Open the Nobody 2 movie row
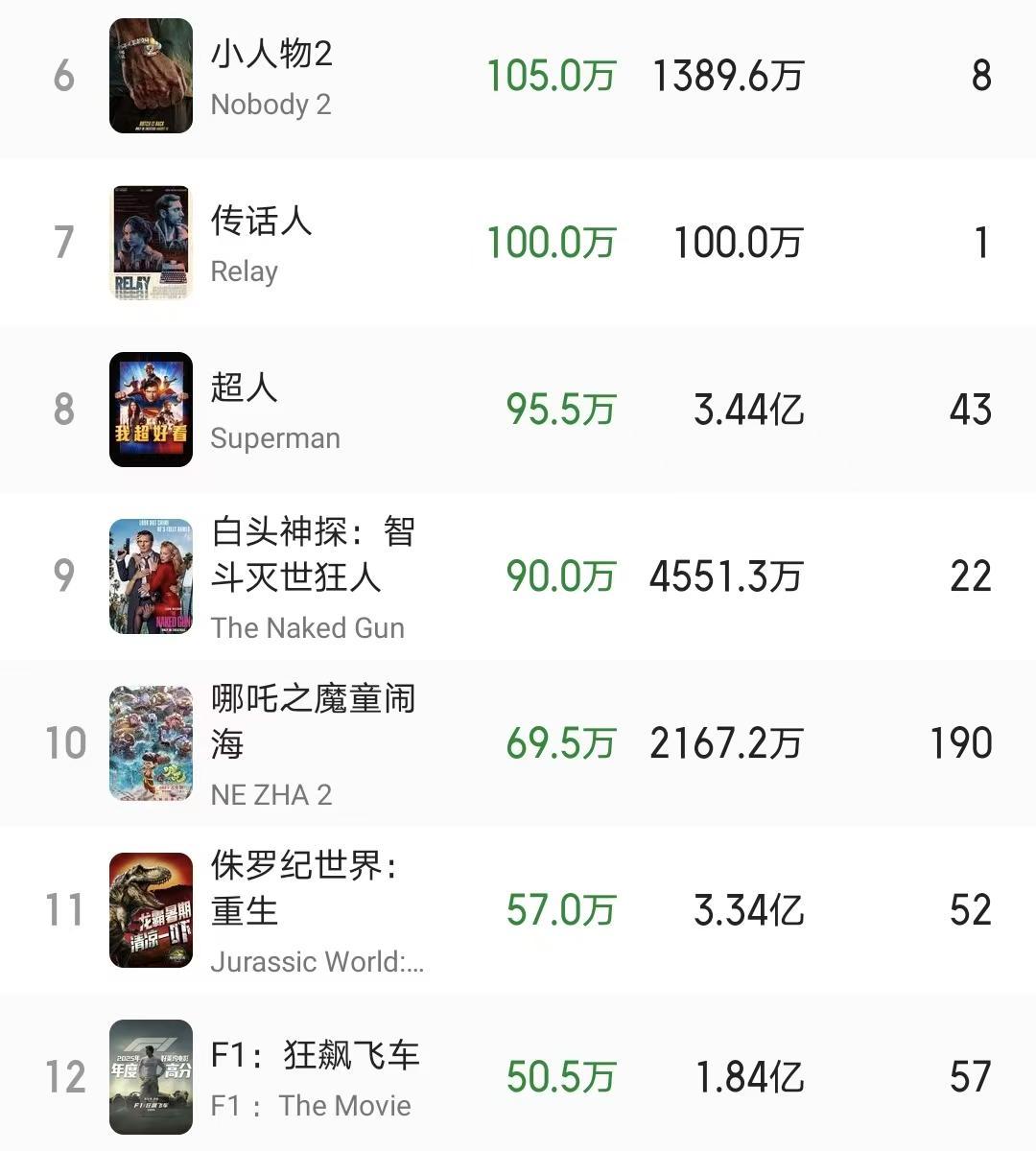 coord(271,77)
